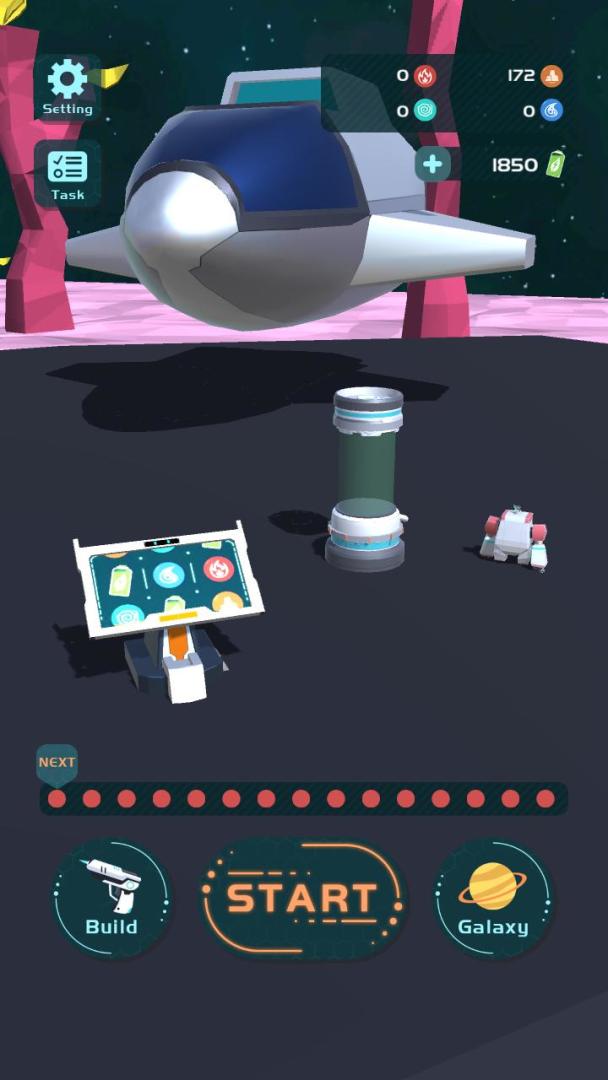Image resolution: width=608 pixels, height=1080 pixels.
Task: Open the Task checklist
Action: [x=67, y=173]
